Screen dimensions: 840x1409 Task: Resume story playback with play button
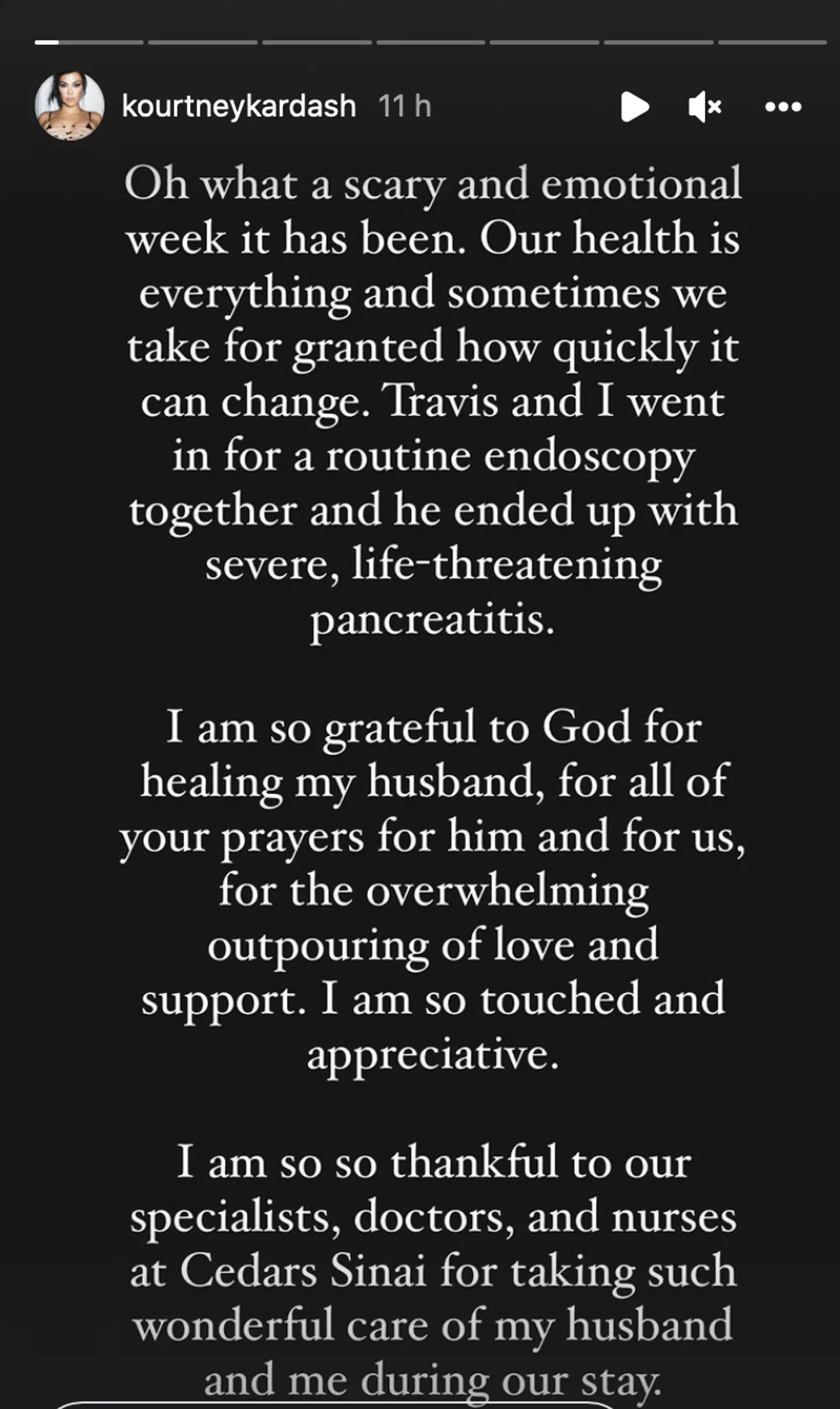point(635,107)
